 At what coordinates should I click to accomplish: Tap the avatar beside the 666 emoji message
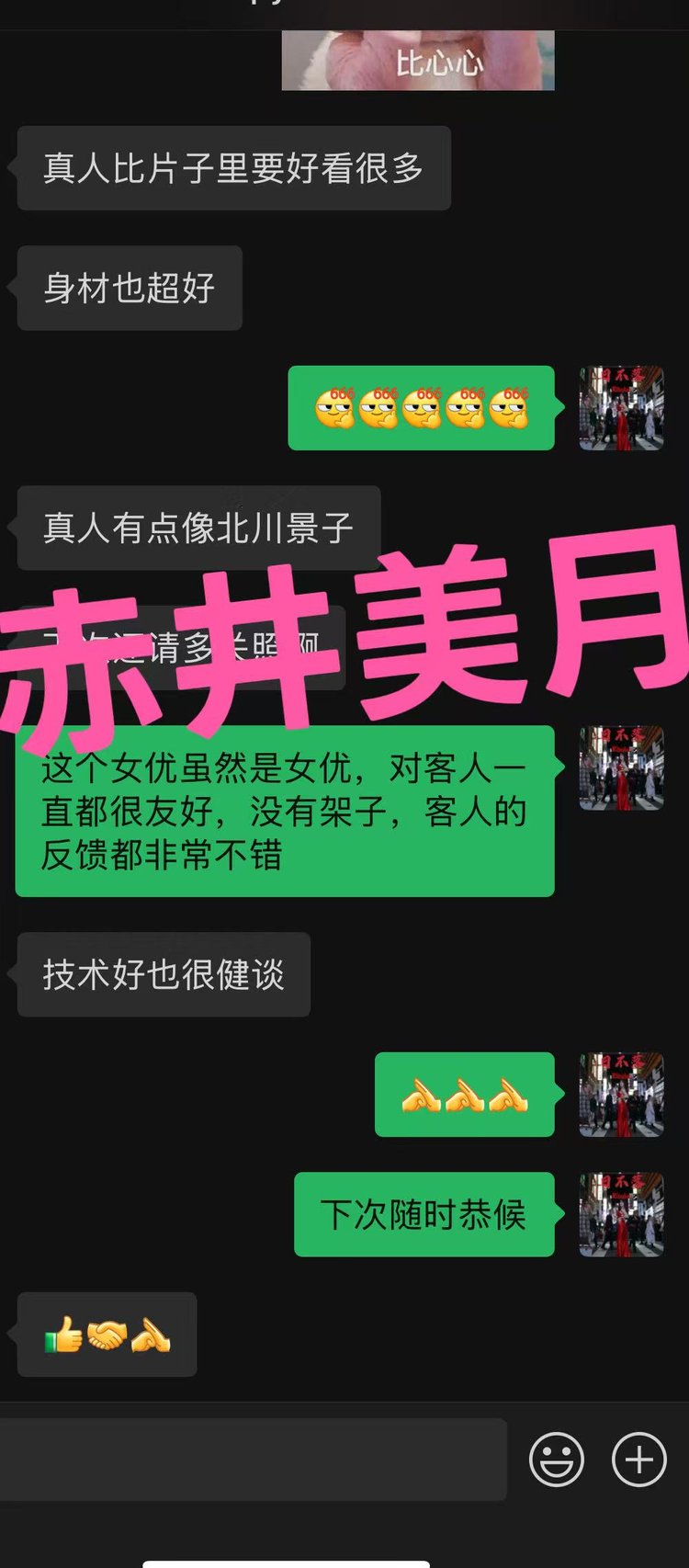point(621,408)
